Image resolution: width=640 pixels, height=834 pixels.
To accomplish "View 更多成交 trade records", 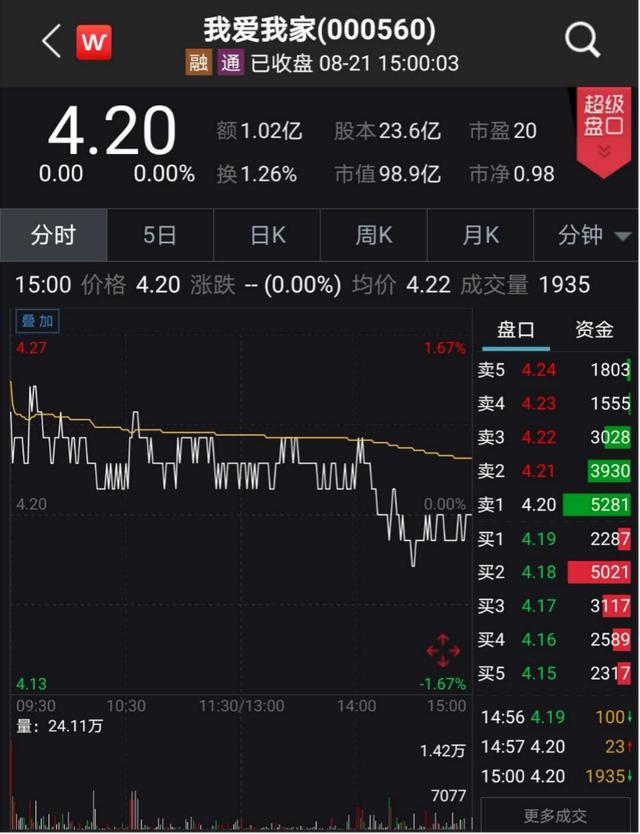I will [x=555, y=816].
